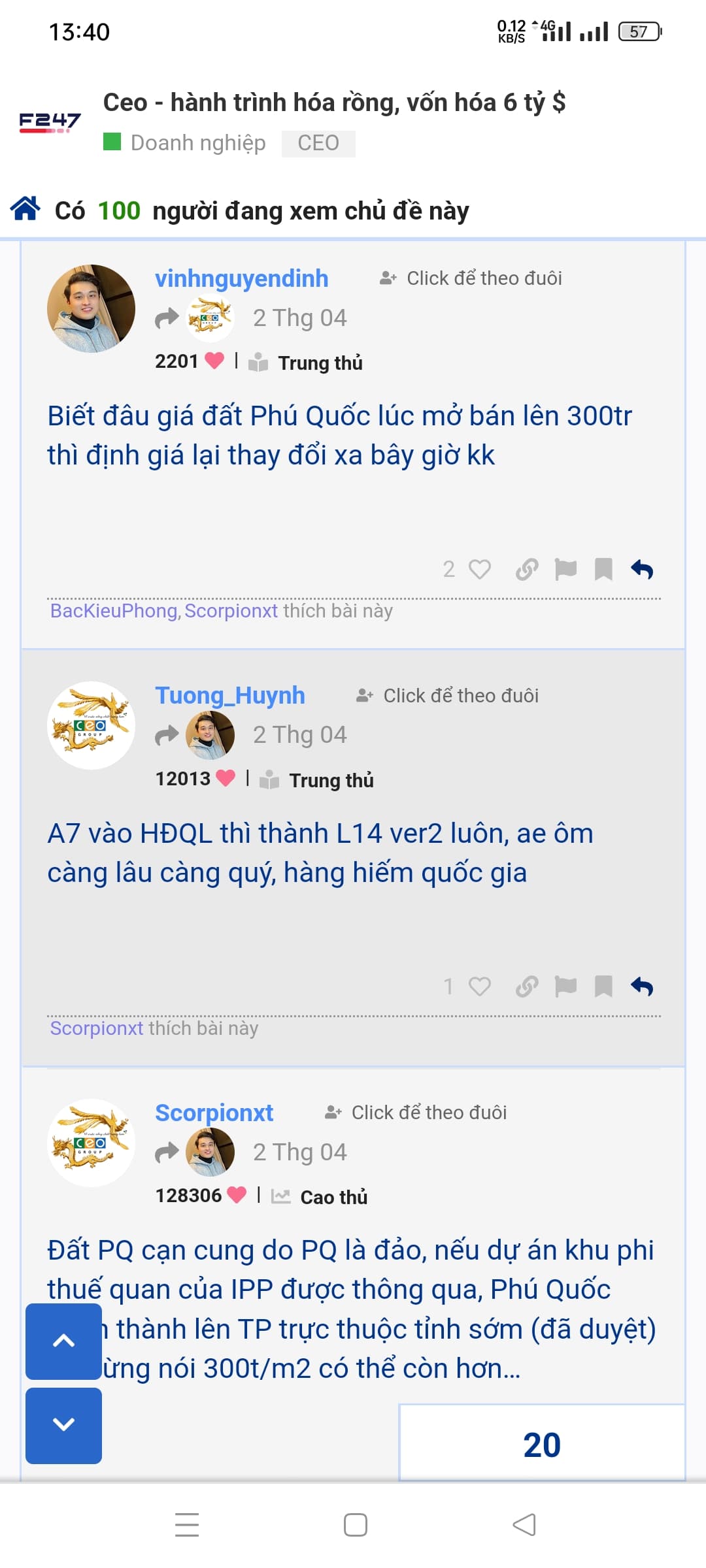
Task: Like Tuong_Huynh's post
Action: (x=480, y=987)
